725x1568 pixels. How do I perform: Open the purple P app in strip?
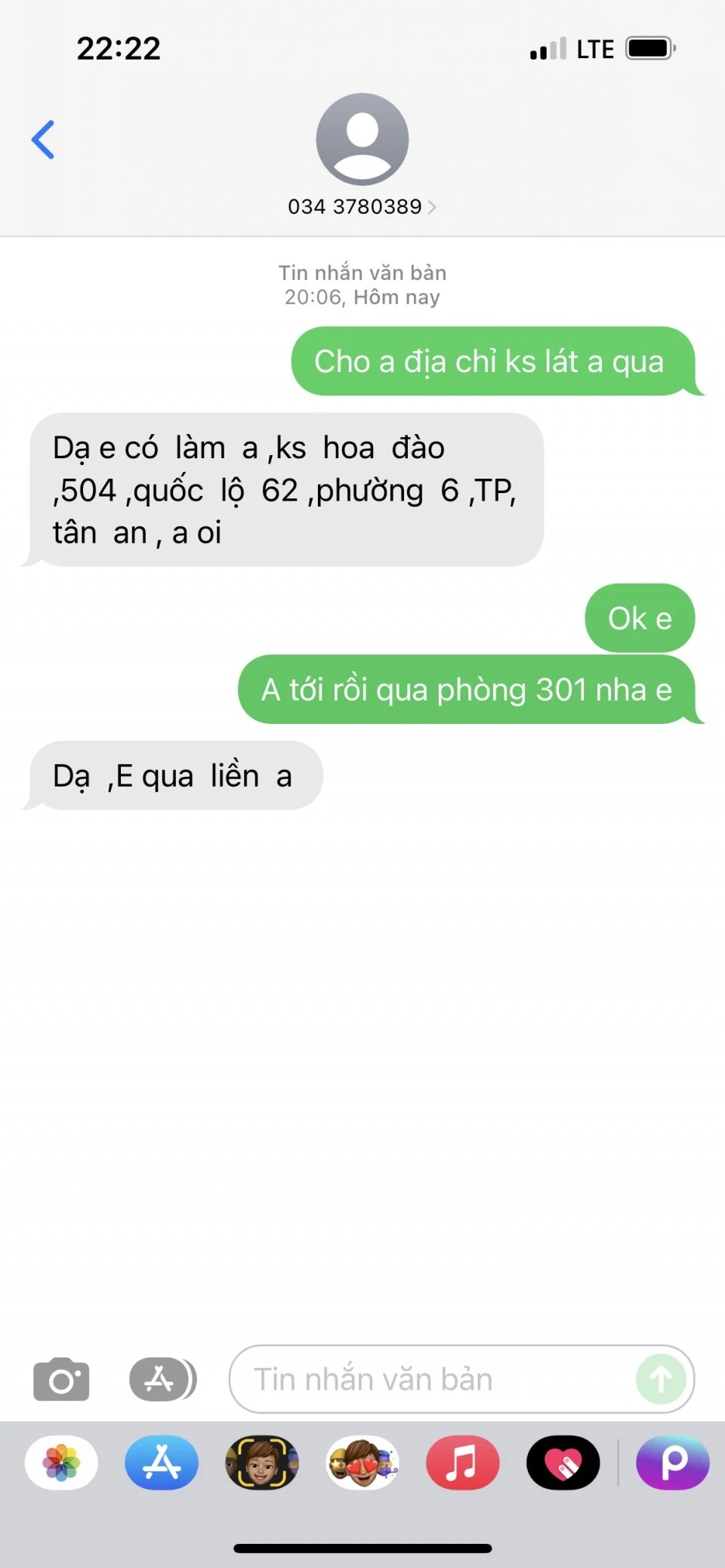click(x=672, y=1462)
